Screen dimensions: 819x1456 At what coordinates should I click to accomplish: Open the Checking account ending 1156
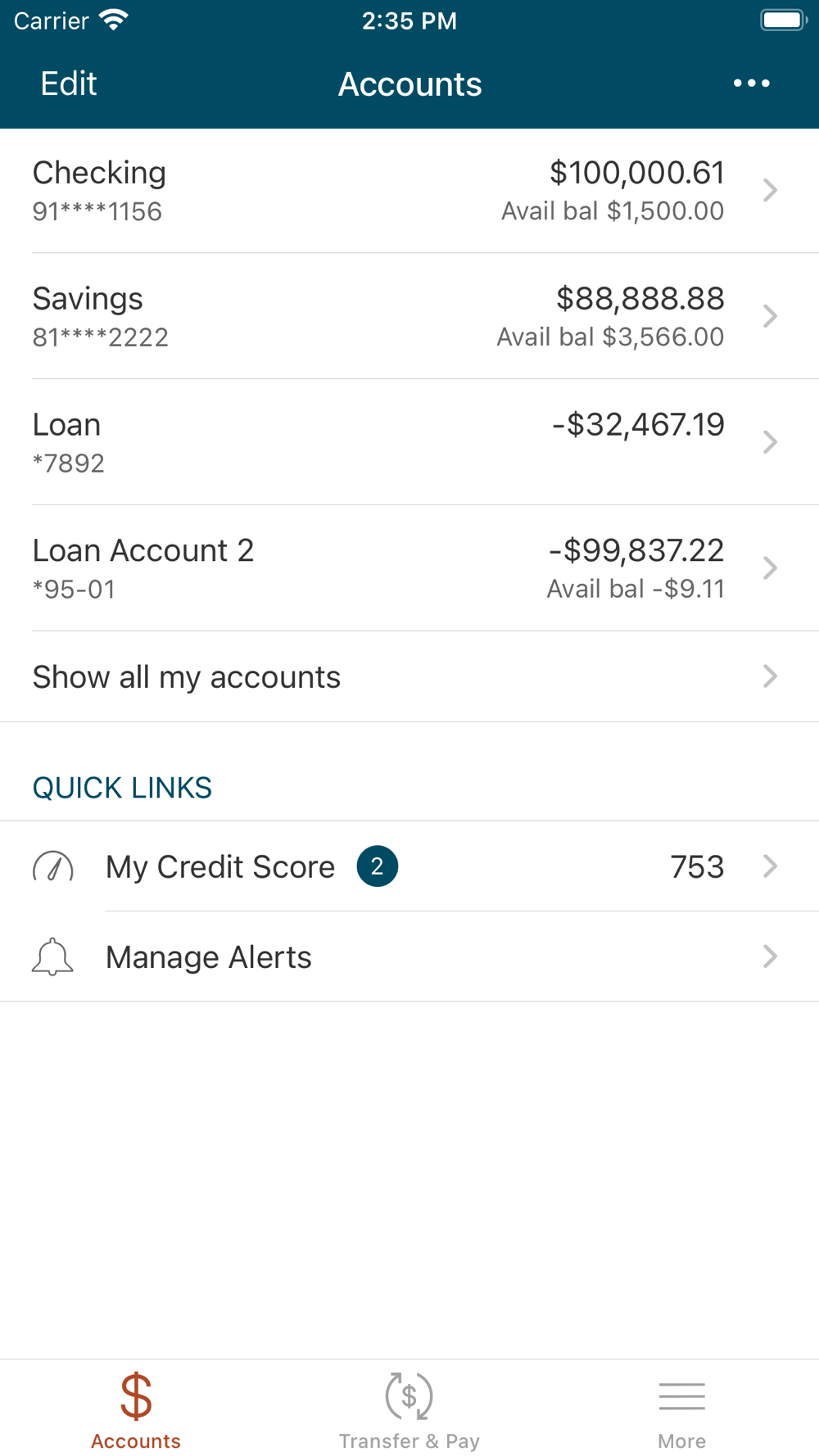pyautogui.click(x=409, y=191)
